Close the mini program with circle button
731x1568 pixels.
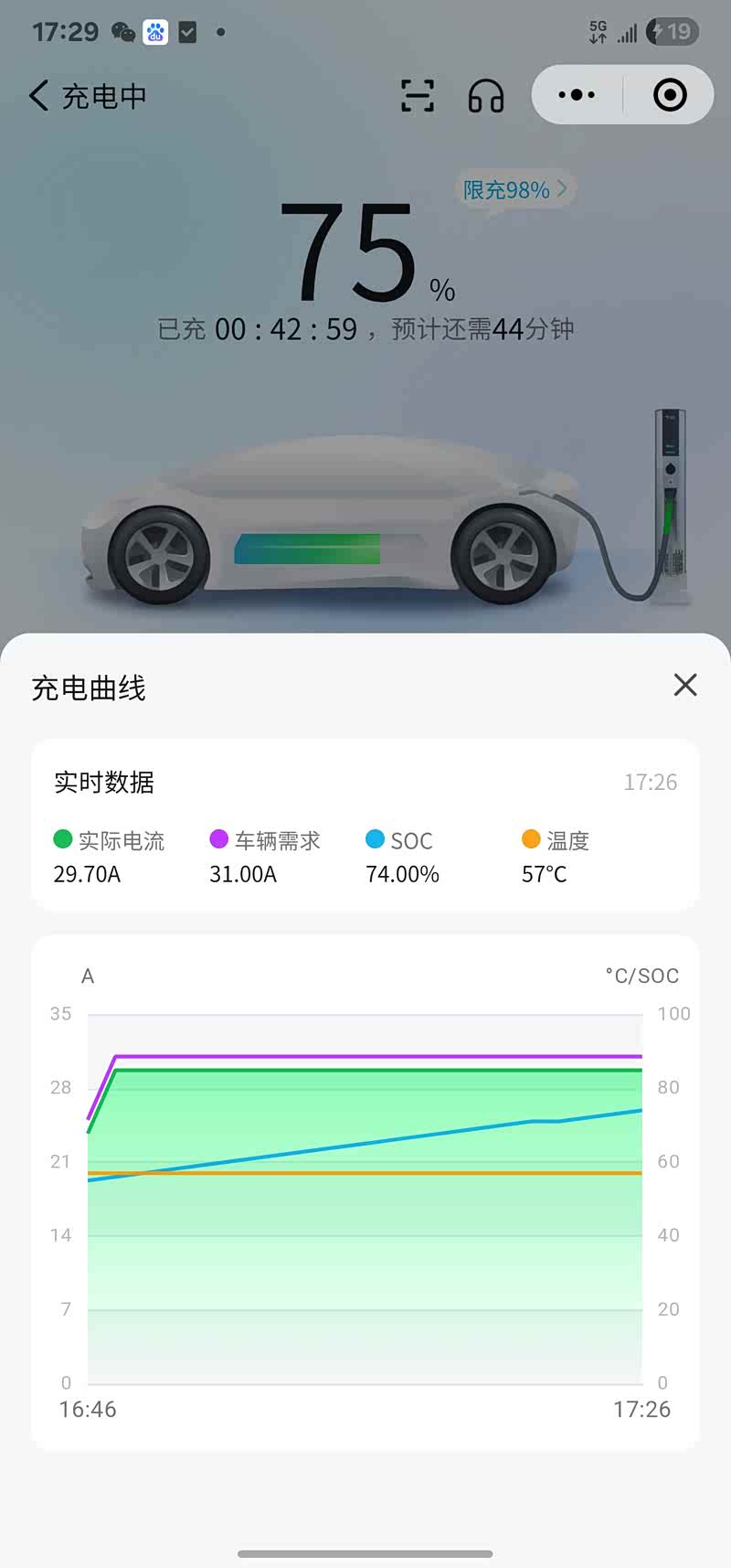pyautogui.click(x=670, y=95)
